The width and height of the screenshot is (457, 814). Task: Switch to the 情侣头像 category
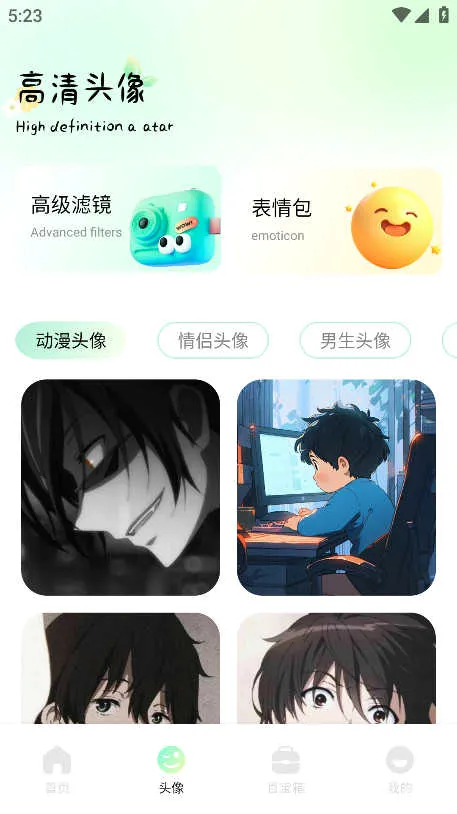213,341
